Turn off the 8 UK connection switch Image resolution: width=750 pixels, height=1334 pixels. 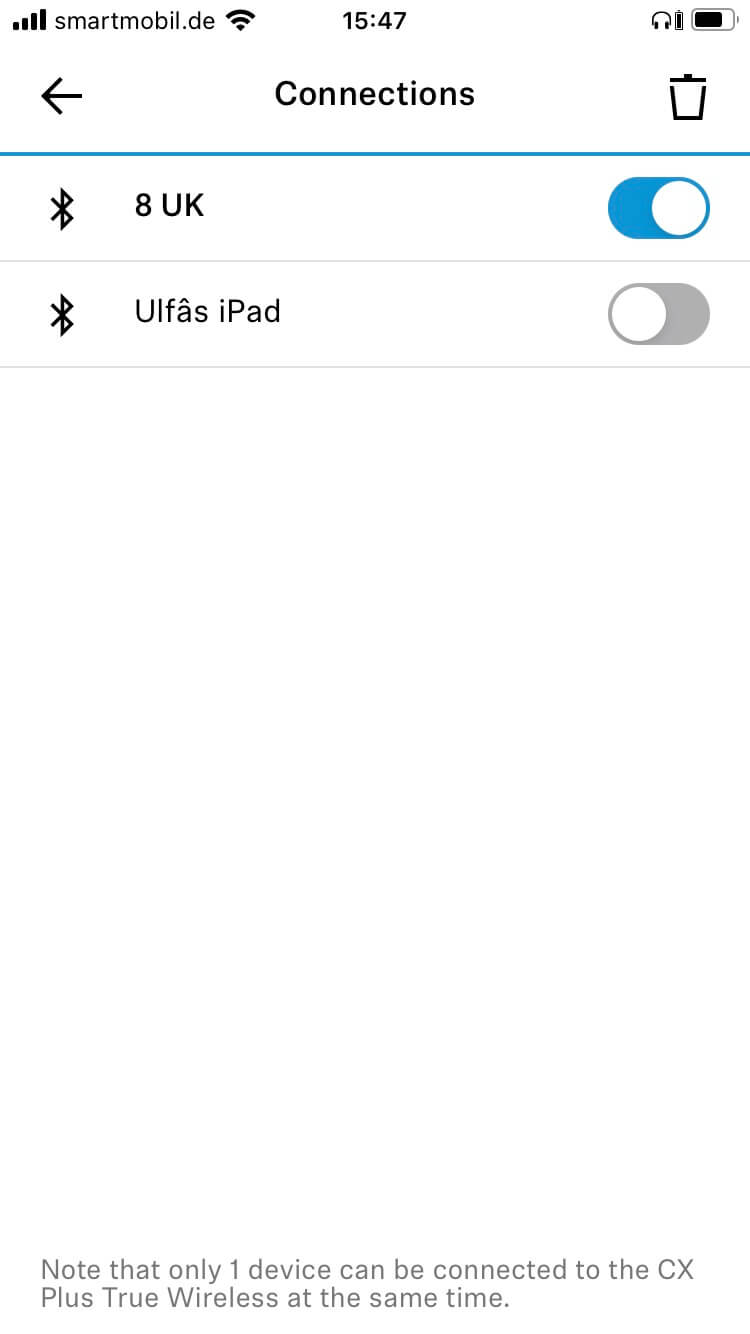coord(658,209)
